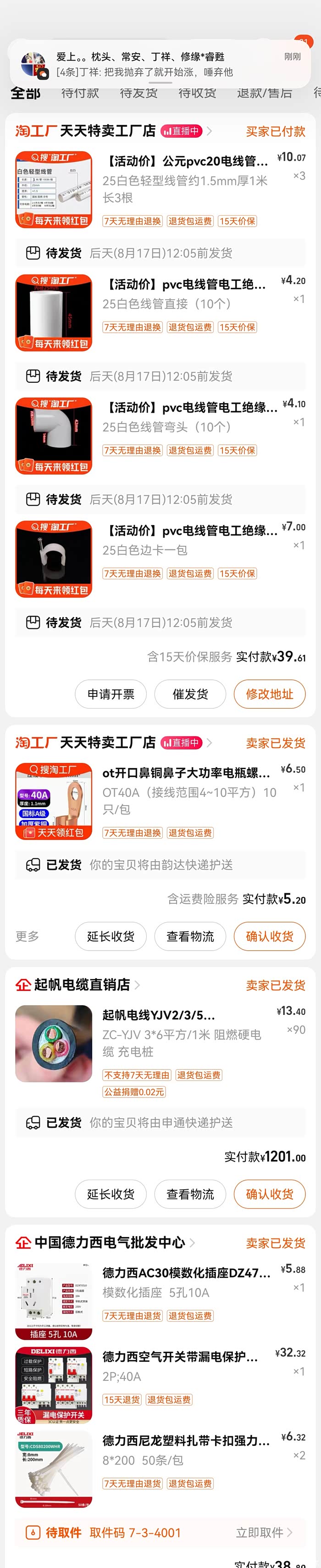
Task: Open the ot开口鼻铜鼻子 order item
Action: pyautogui.click(x=160, y=801)
